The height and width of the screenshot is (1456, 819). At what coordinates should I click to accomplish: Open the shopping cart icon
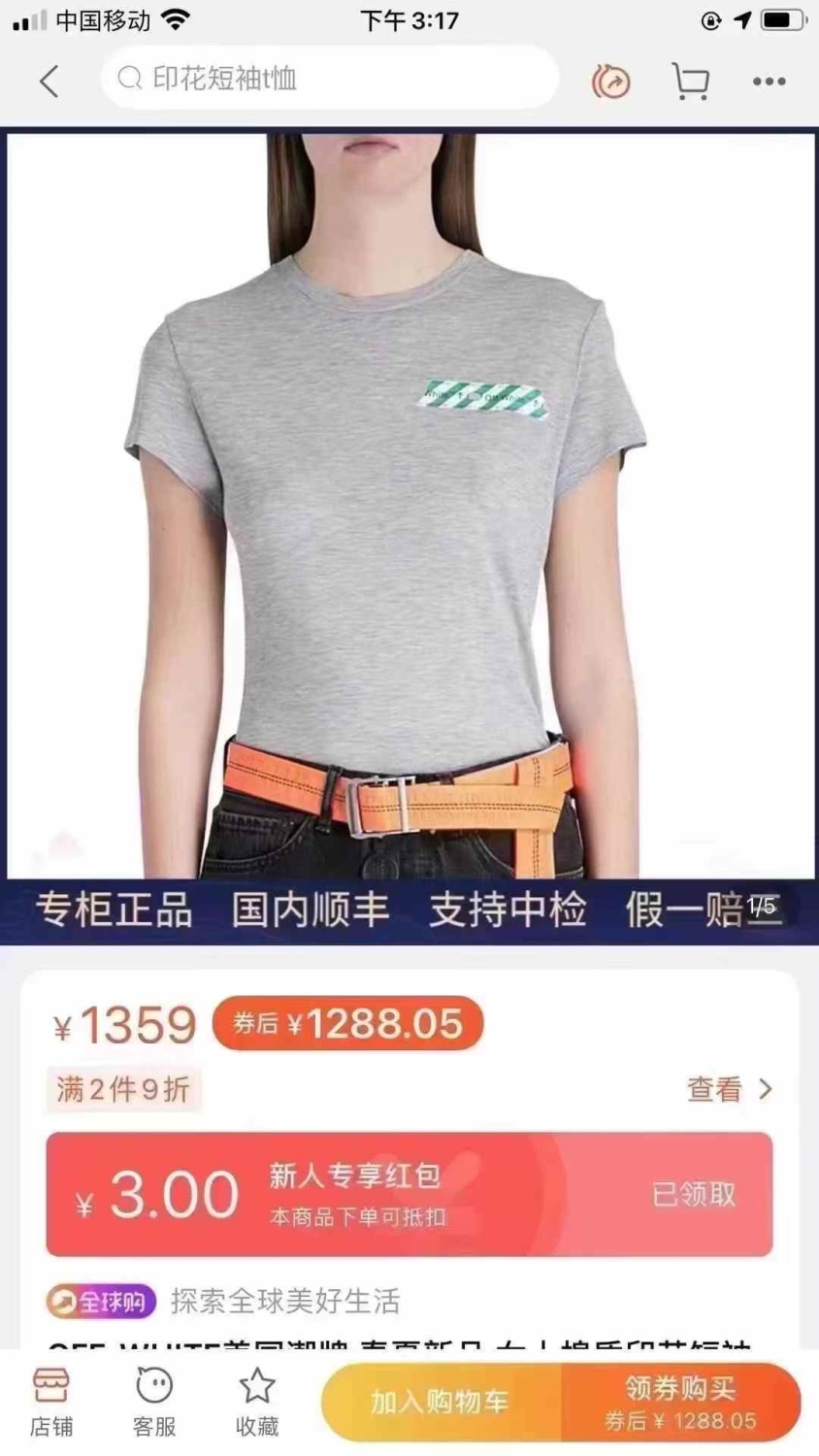[691, 82]
